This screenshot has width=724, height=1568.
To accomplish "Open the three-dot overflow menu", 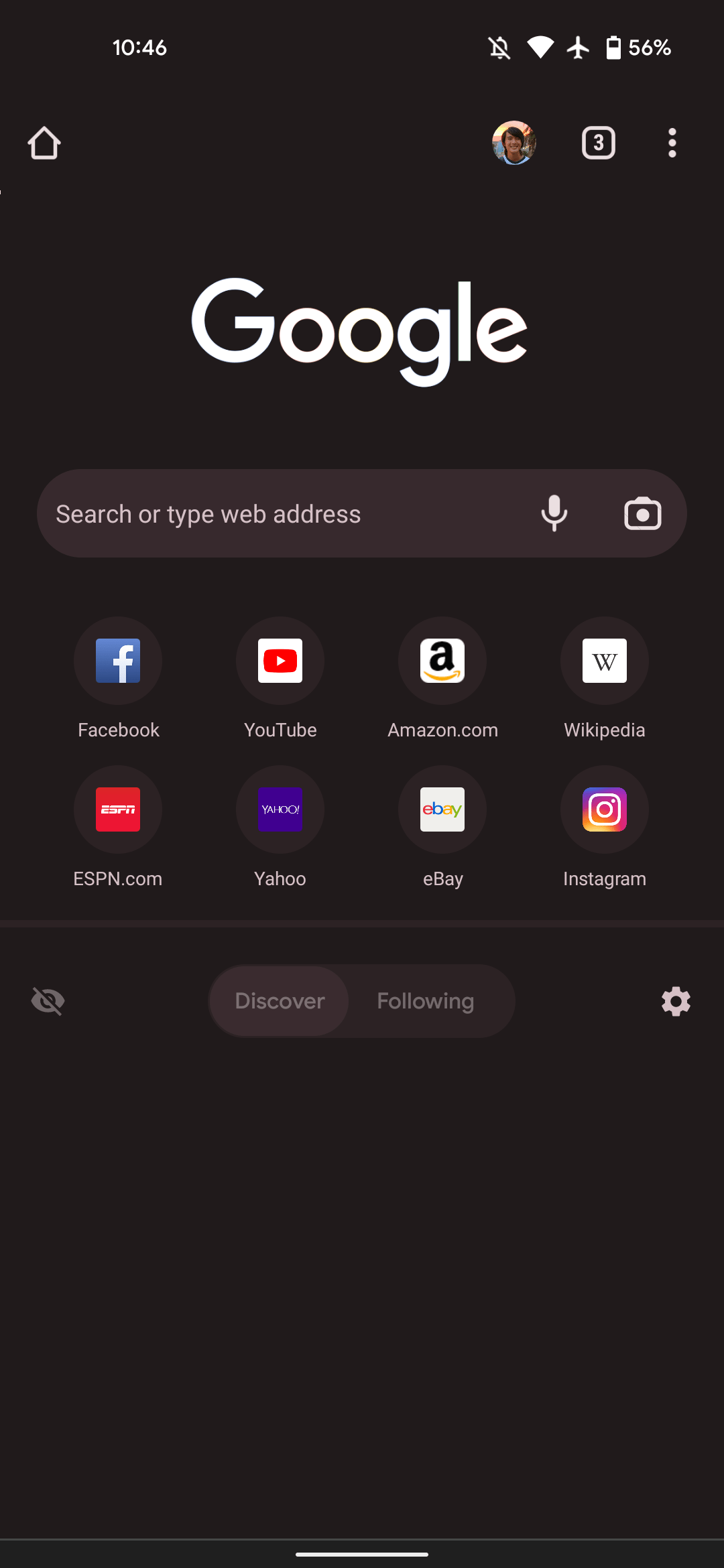I will (672, 143).
